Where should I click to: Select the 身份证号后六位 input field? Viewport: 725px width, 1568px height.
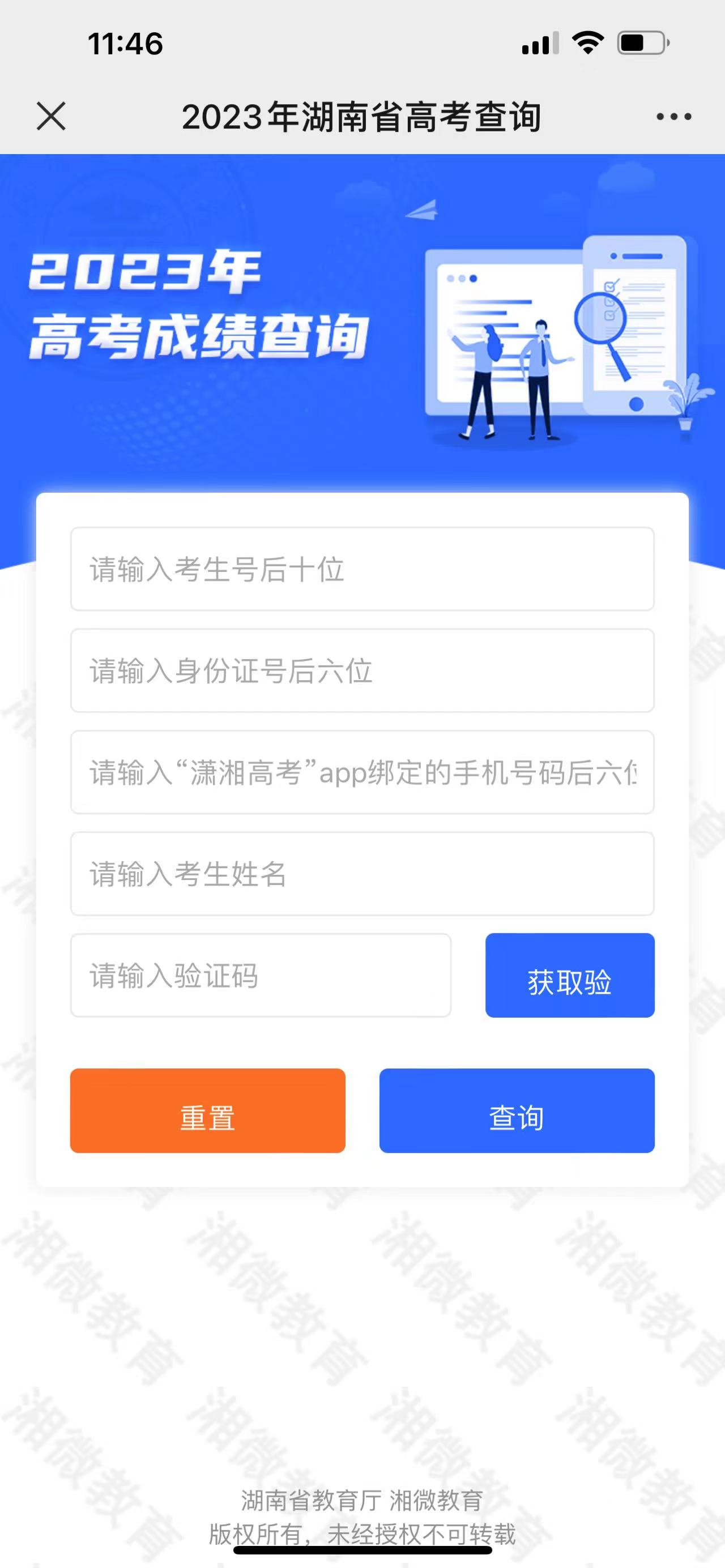362,671
